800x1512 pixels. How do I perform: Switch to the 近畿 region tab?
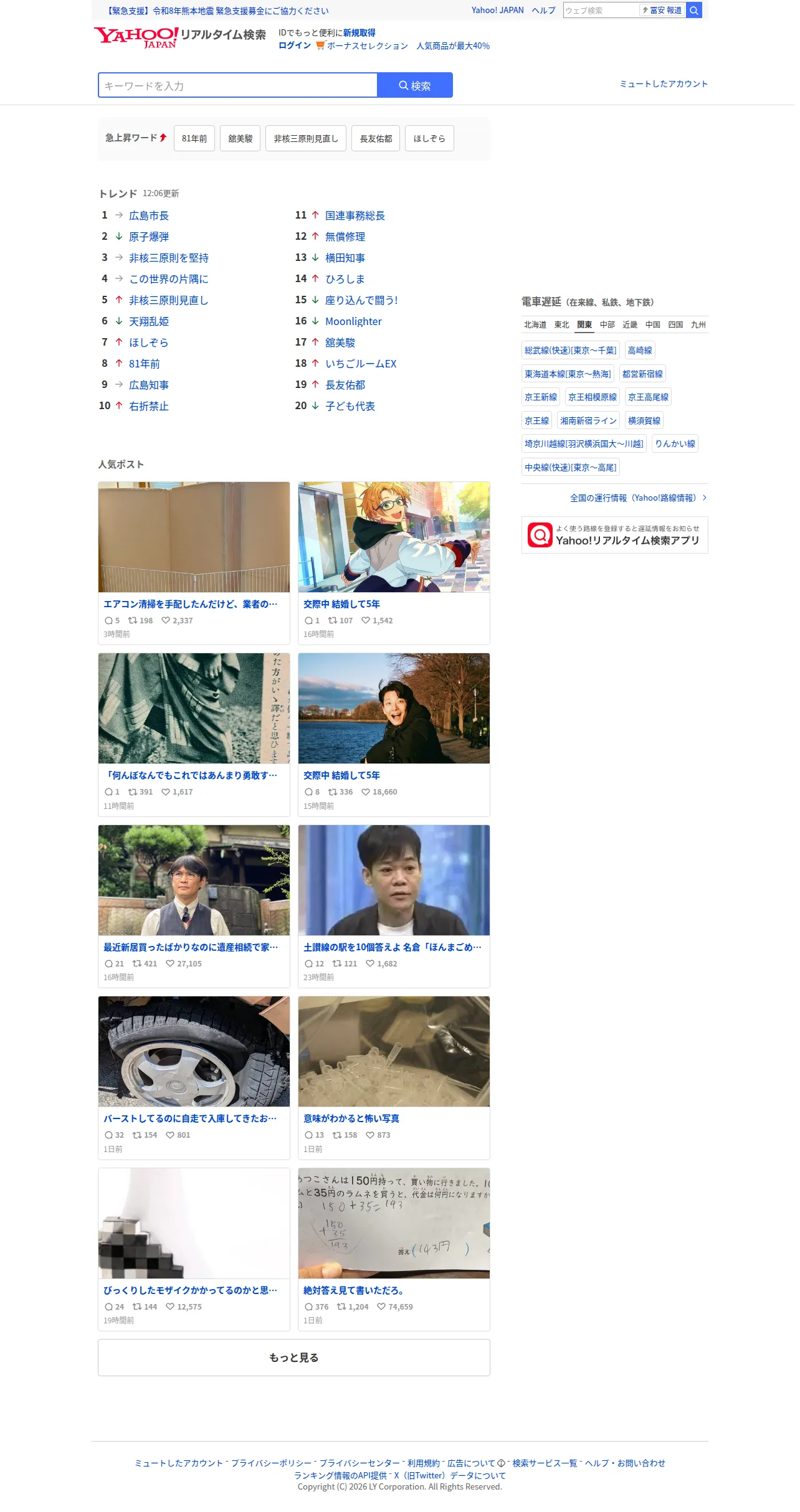[x=630, y=324]
